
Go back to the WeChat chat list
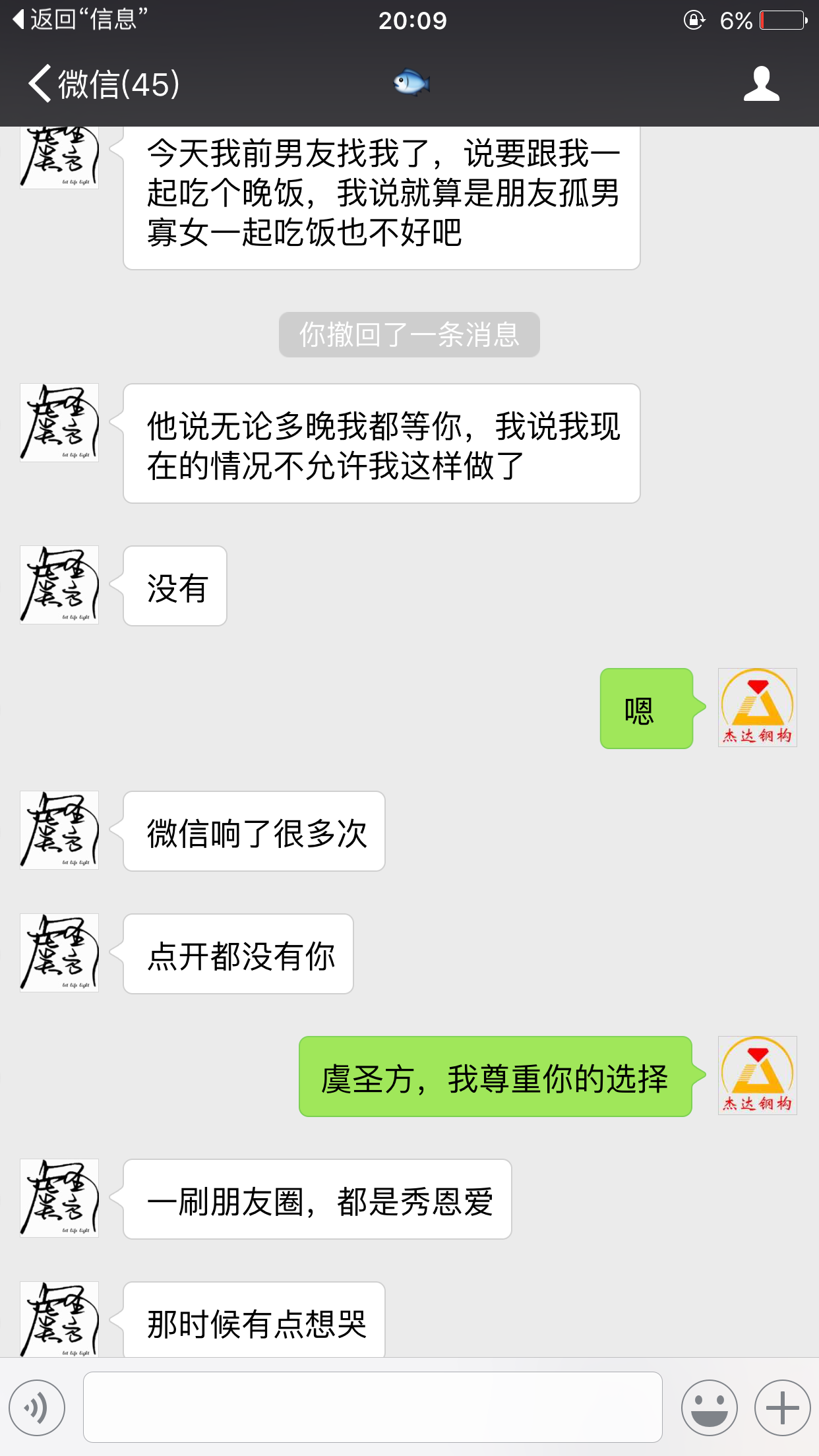[x=102, y=84]
